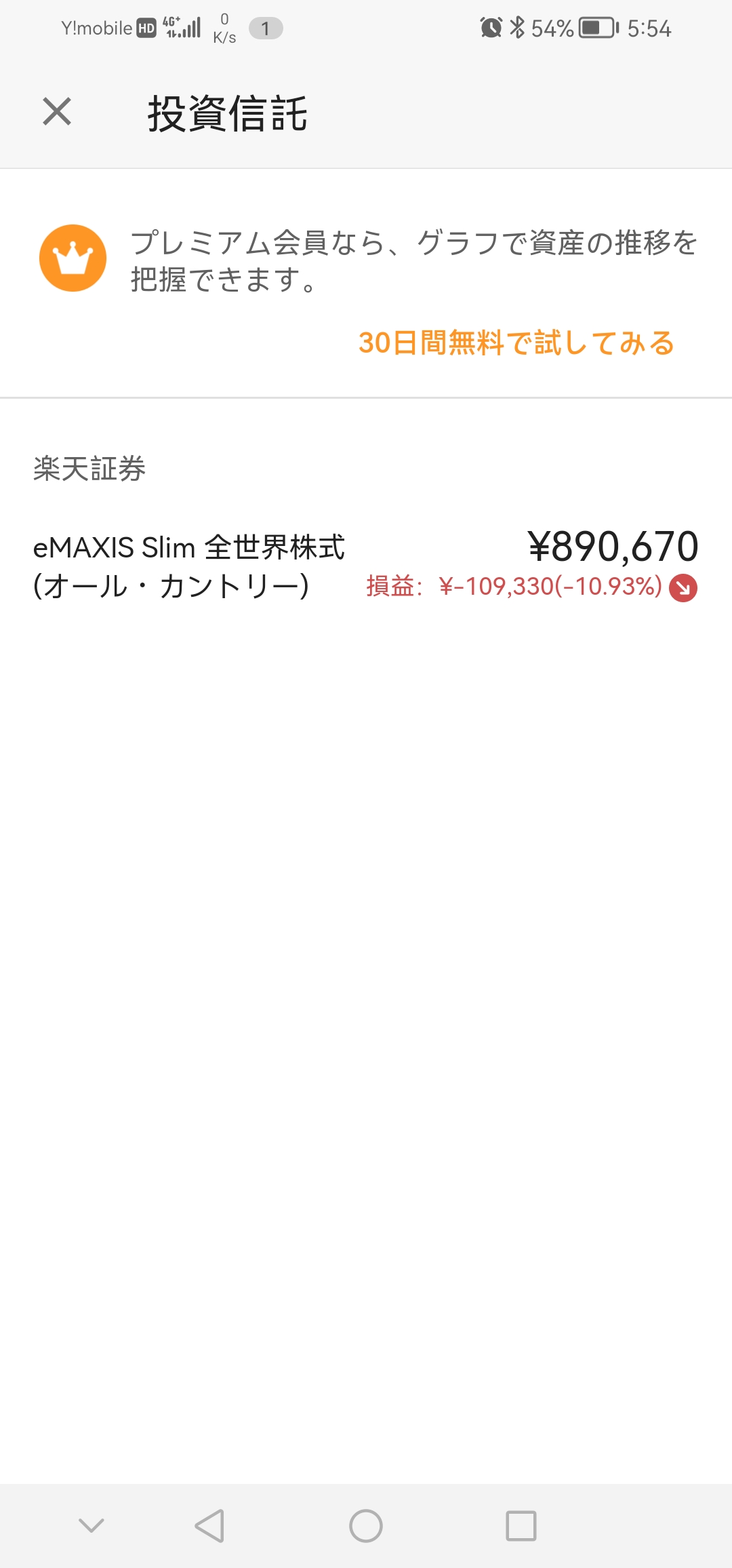Image resolution: width=732 pixels, height=1568 pixels.
Task: Close the 投資信託 screen
Action: pos(57,112)
